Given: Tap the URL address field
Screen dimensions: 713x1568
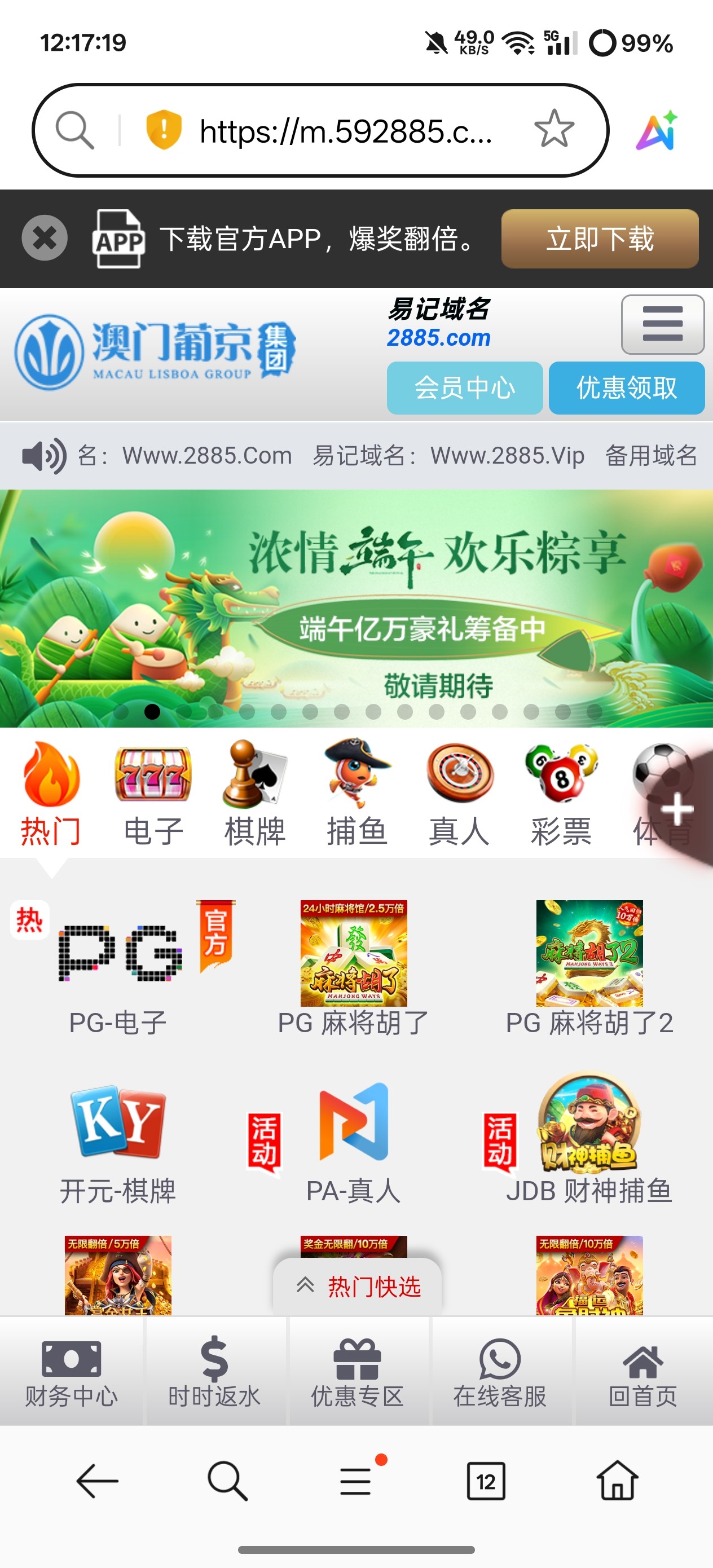Looking at the screenshot, I should tap(345, 131).
